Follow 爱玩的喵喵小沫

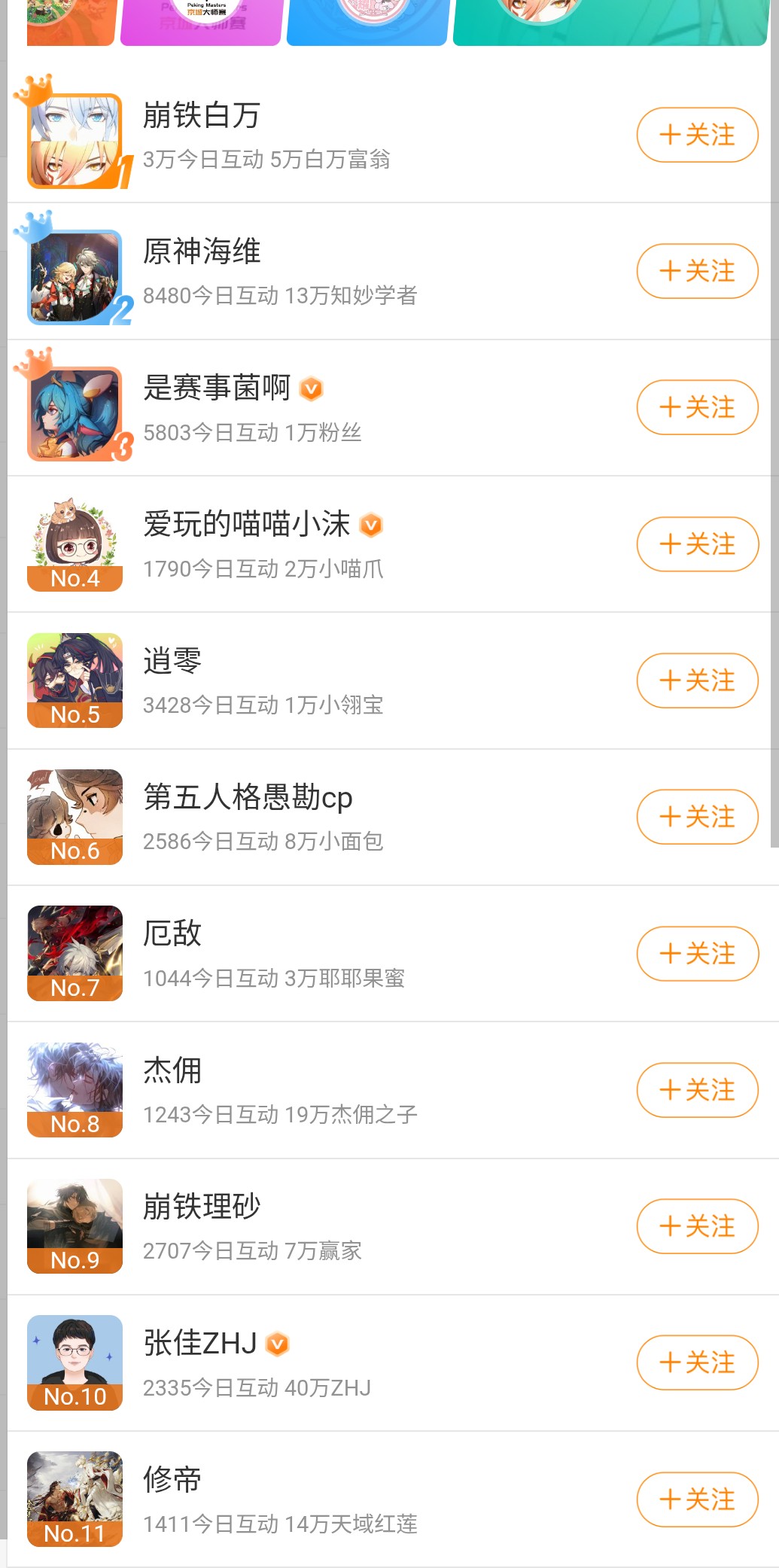(697, 544)
